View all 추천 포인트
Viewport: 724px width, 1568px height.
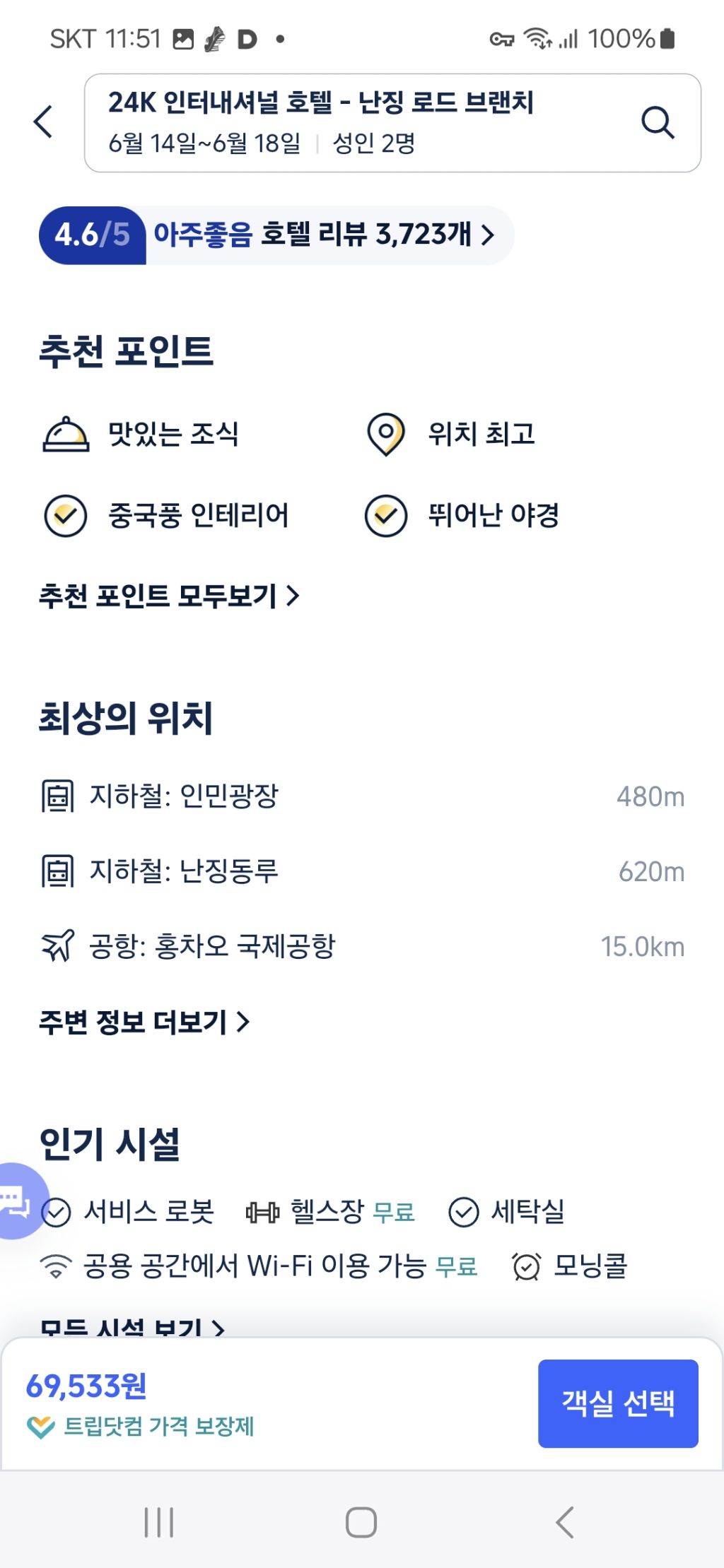click(169, 596)
